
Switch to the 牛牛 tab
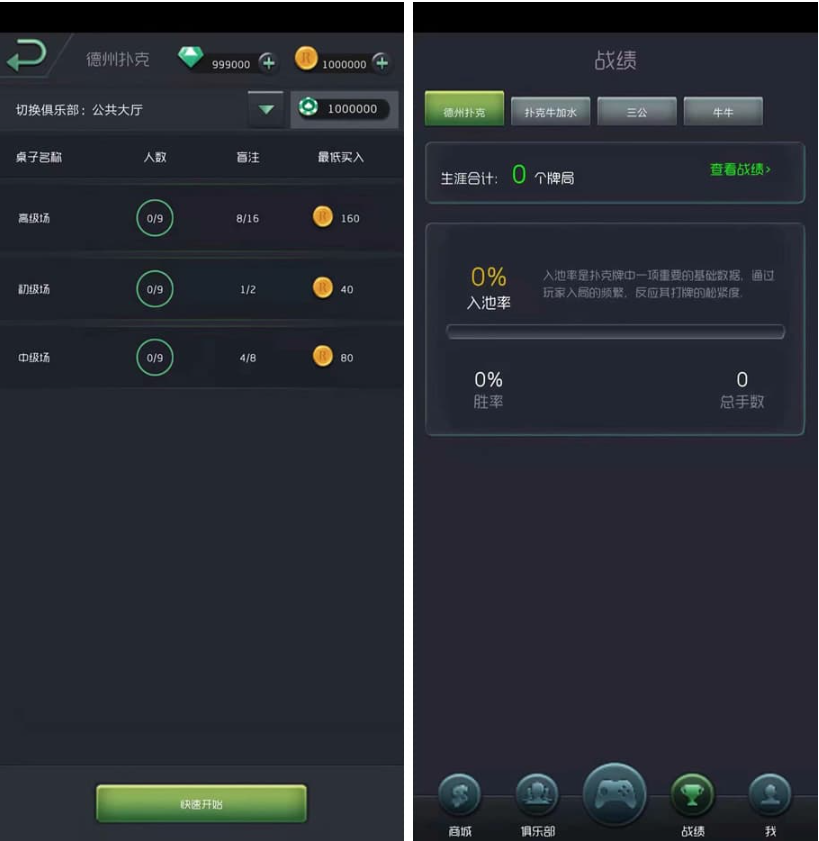723,112
